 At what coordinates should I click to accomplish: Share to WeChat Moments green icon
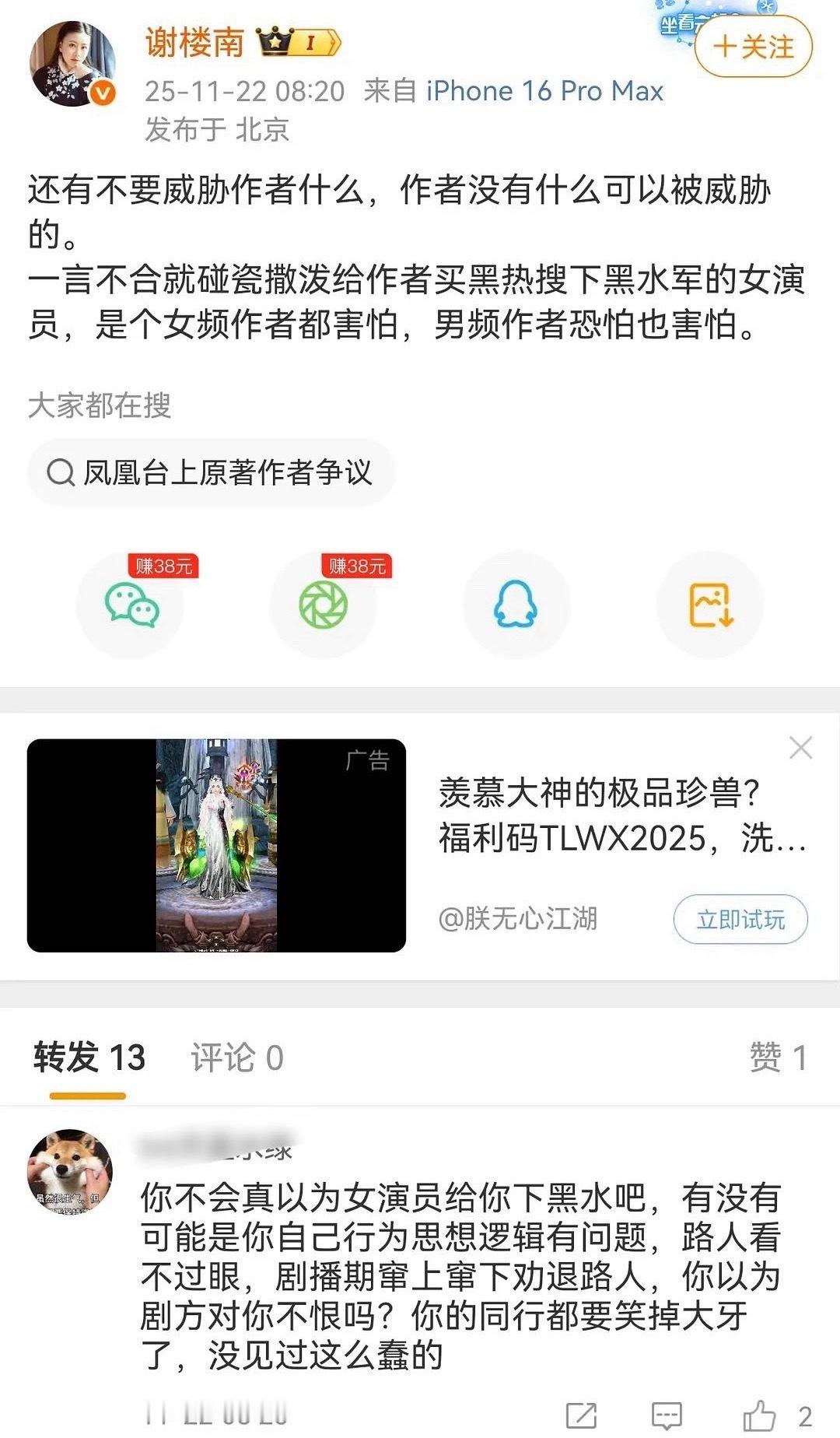click(322, 605)
